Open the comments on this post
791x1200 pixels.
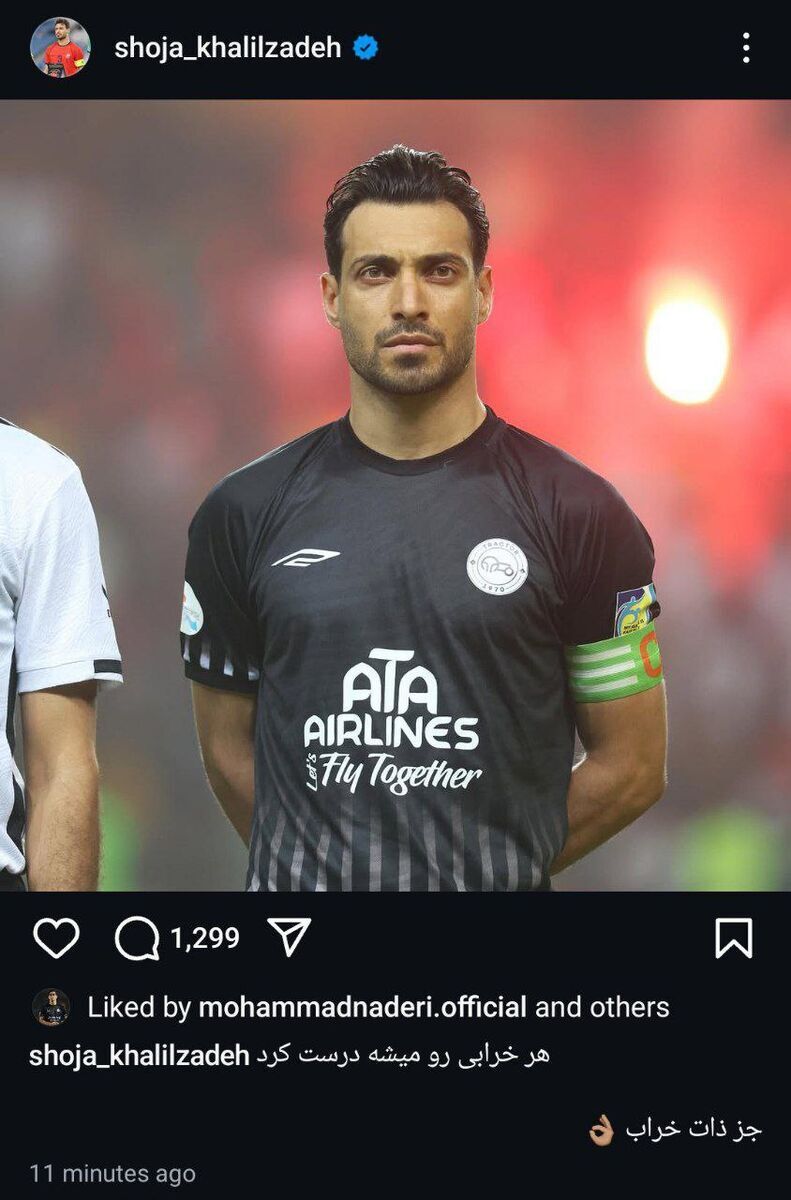tap(137, 938)
